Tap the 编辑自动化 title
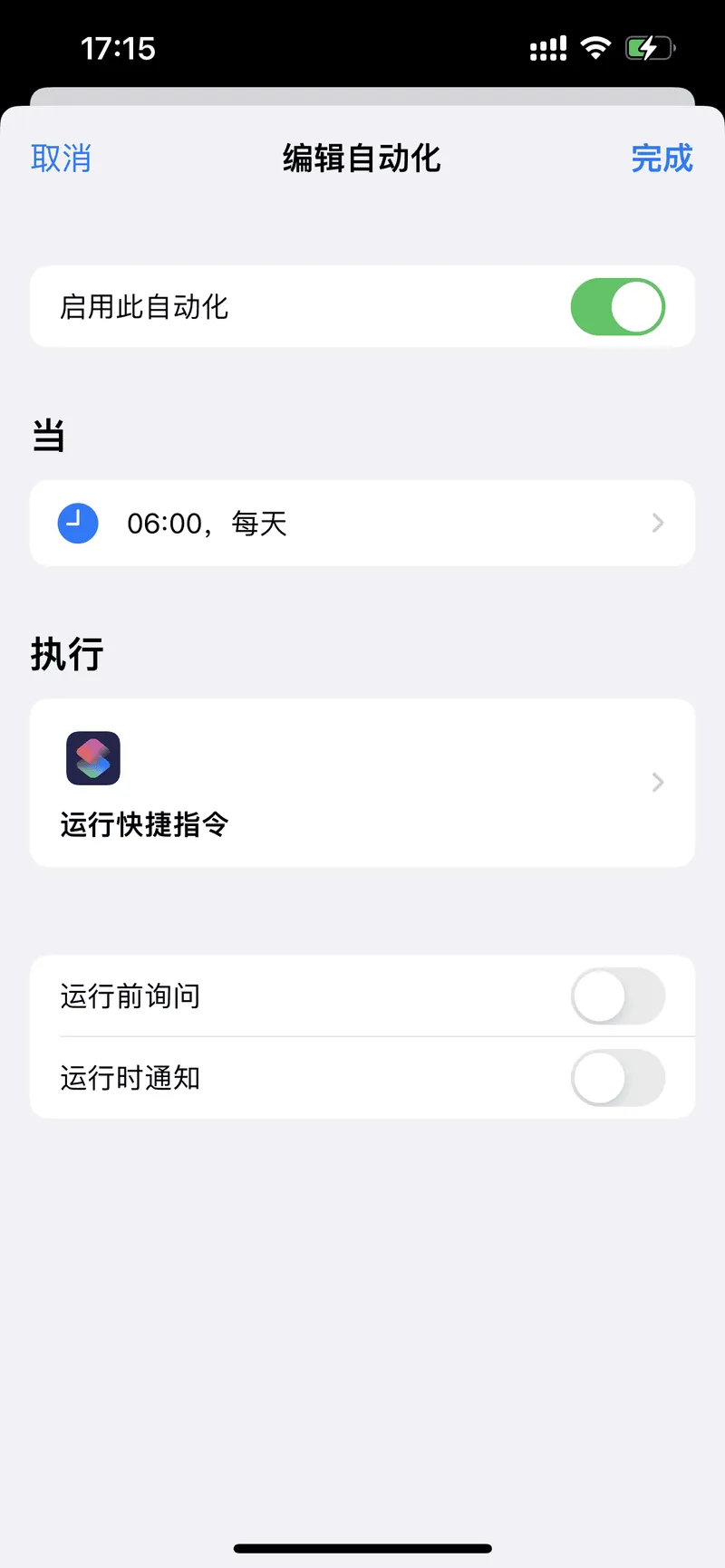The height and width of the screenshot is (1568, 725). (362, 158)
